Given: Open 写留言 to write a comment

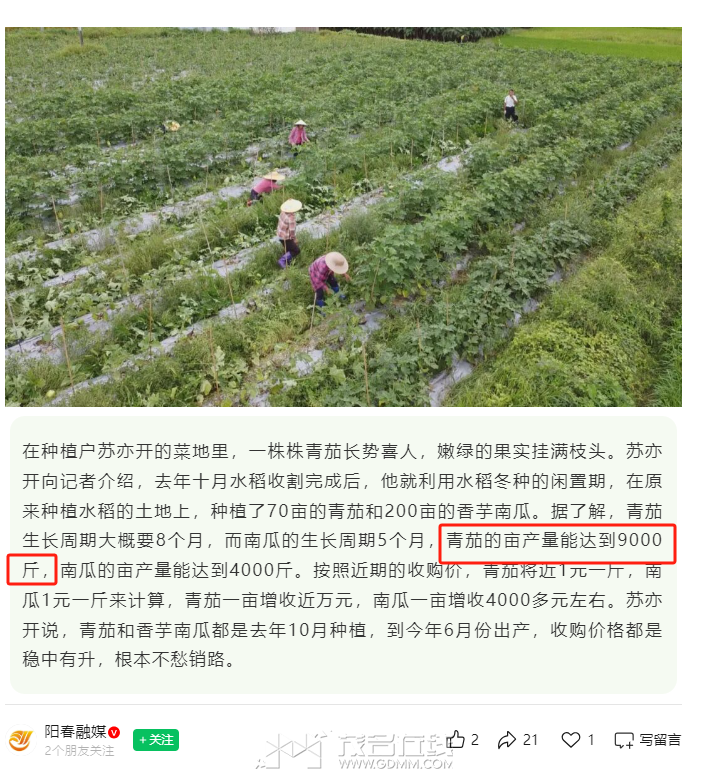Looking at the screenshot, I should pos(647,740).
